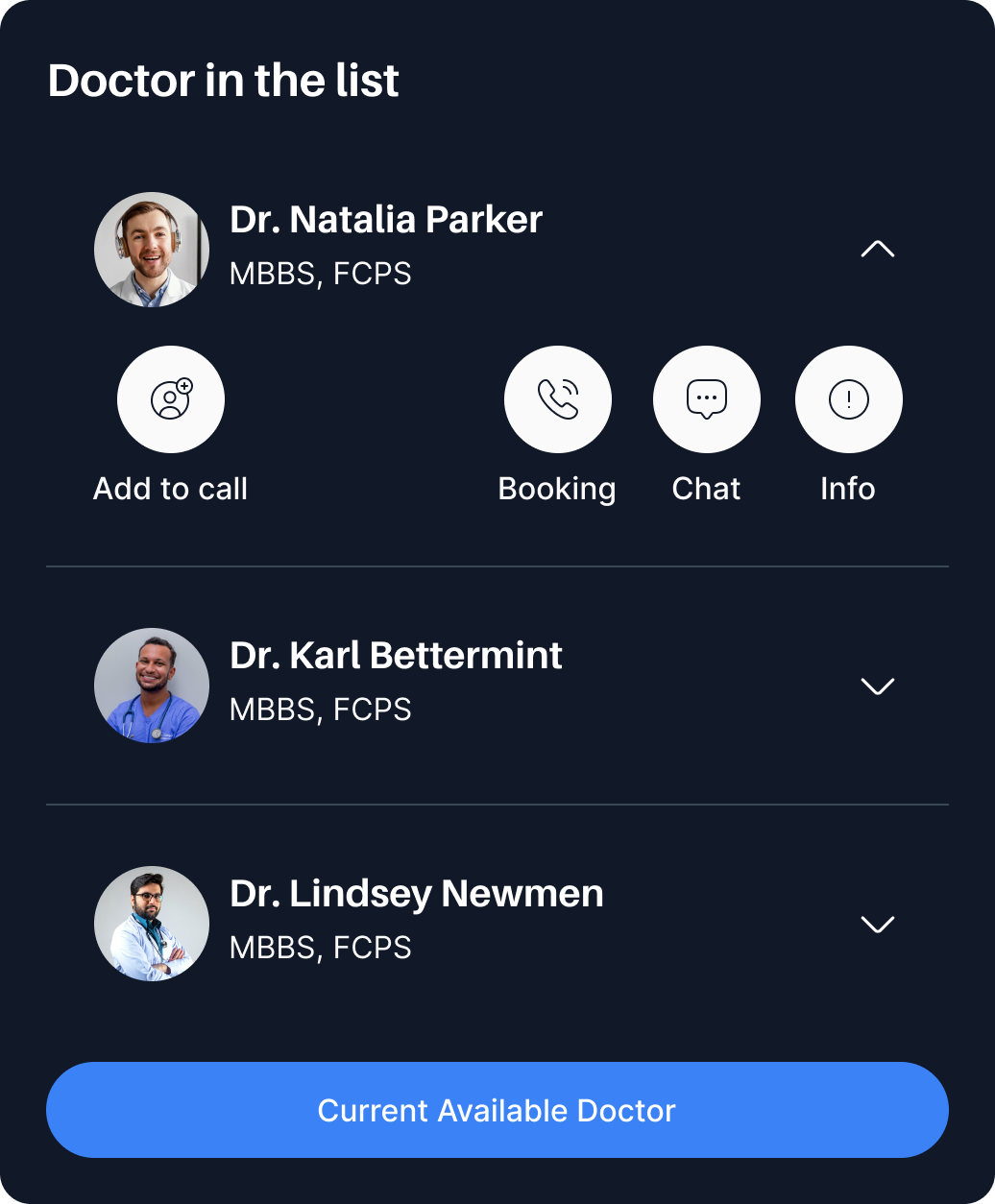Select the speech bubble icon under Natalia Parker

point(707,398)
